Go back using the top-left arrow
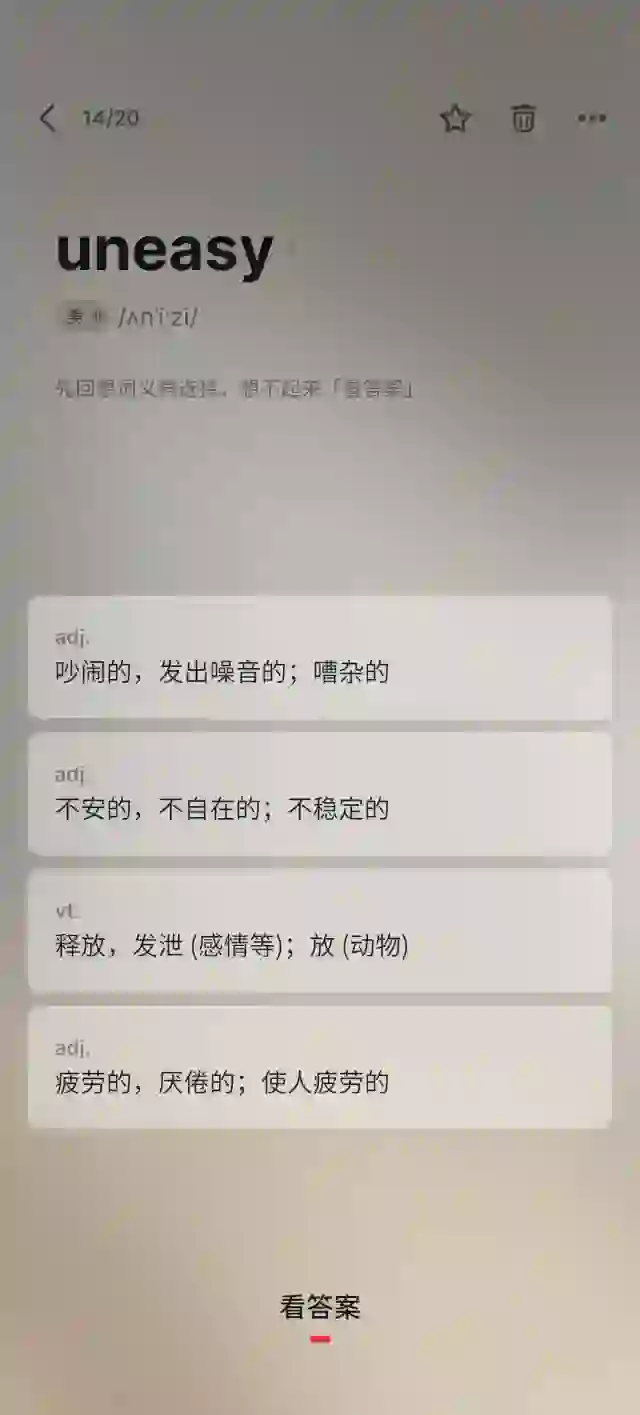This screenshot has width=640, height=1415. coord(47,118)
